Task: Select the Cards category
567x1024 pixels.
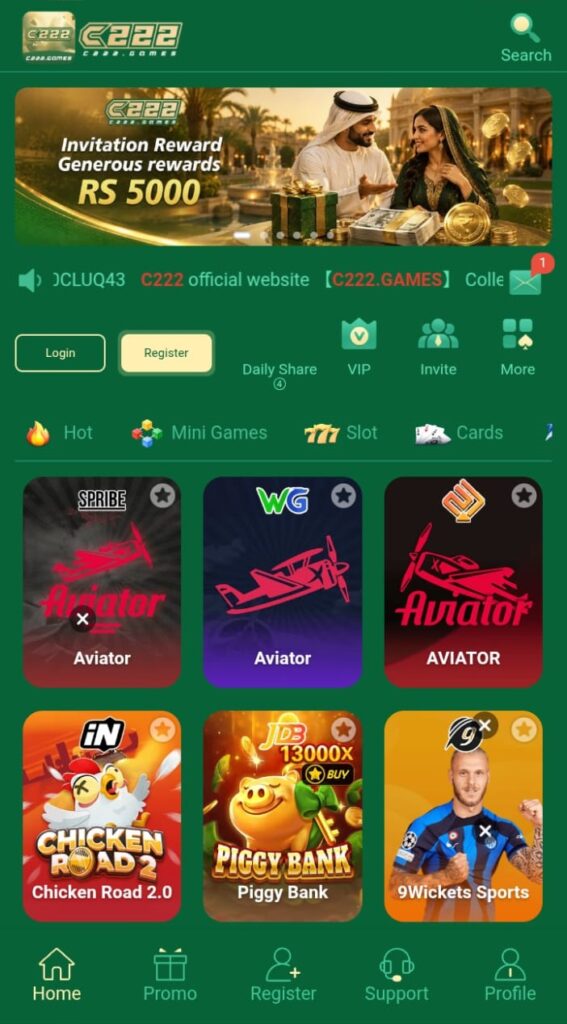Action: (x=459, y=432)
